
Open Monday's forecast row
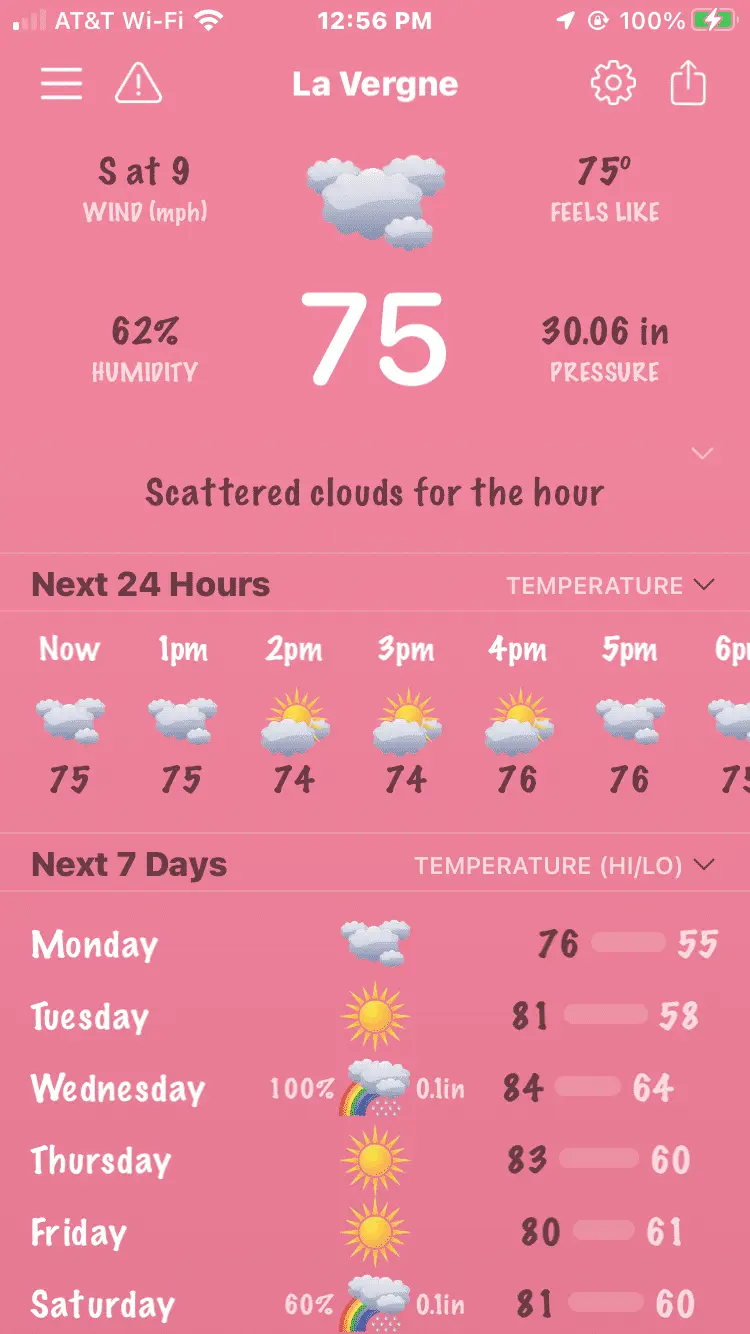375,944
